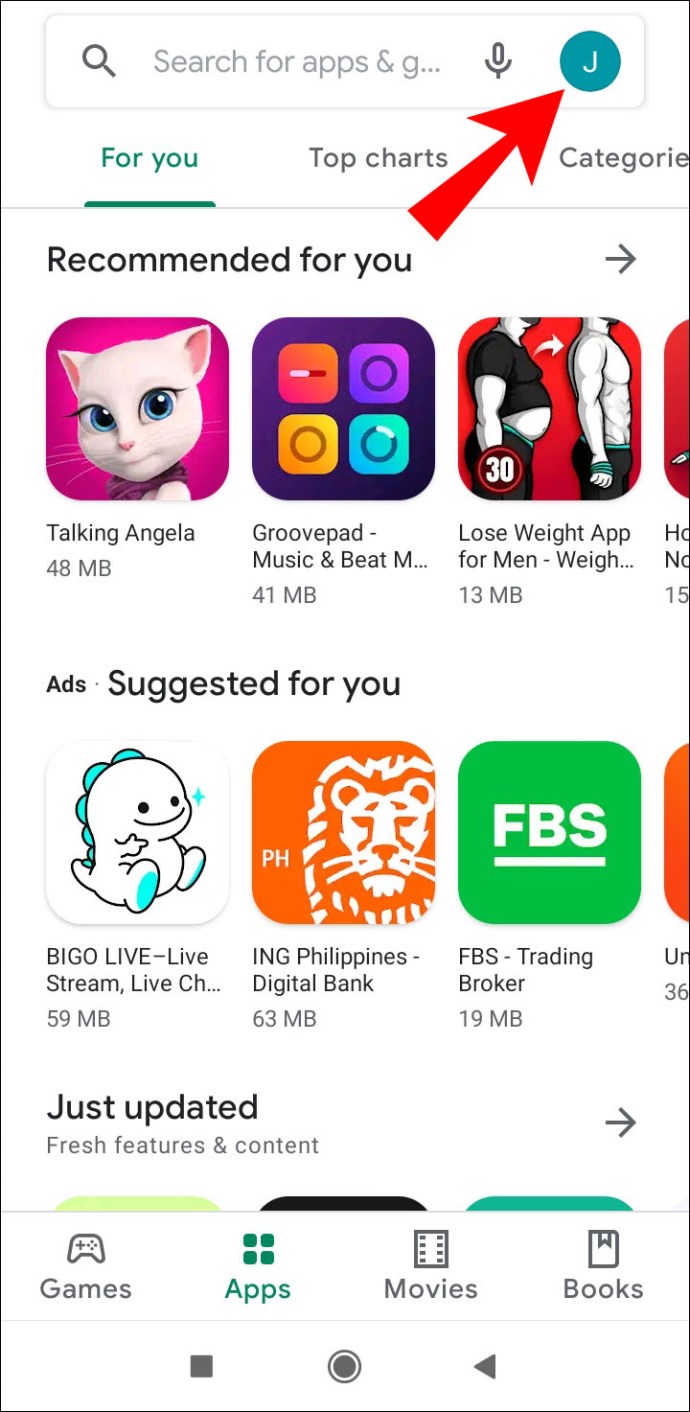Open FBS - Trading Broker app
The width and height of the screenshot is (690, 1412).
(x=549, y=832)
